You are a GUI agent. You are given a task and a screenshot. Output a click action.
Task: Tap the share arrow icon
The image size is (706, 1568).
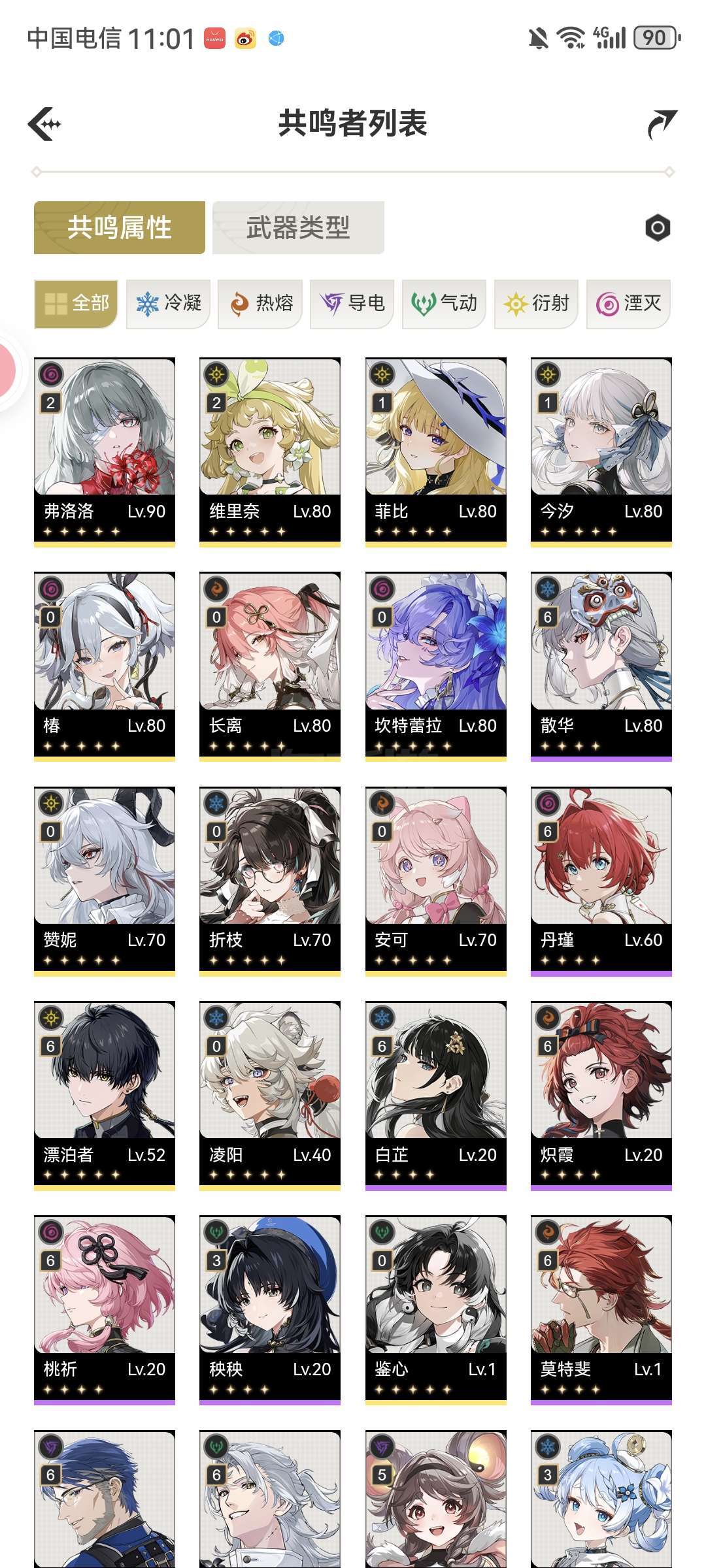click(x=662, y=124)
